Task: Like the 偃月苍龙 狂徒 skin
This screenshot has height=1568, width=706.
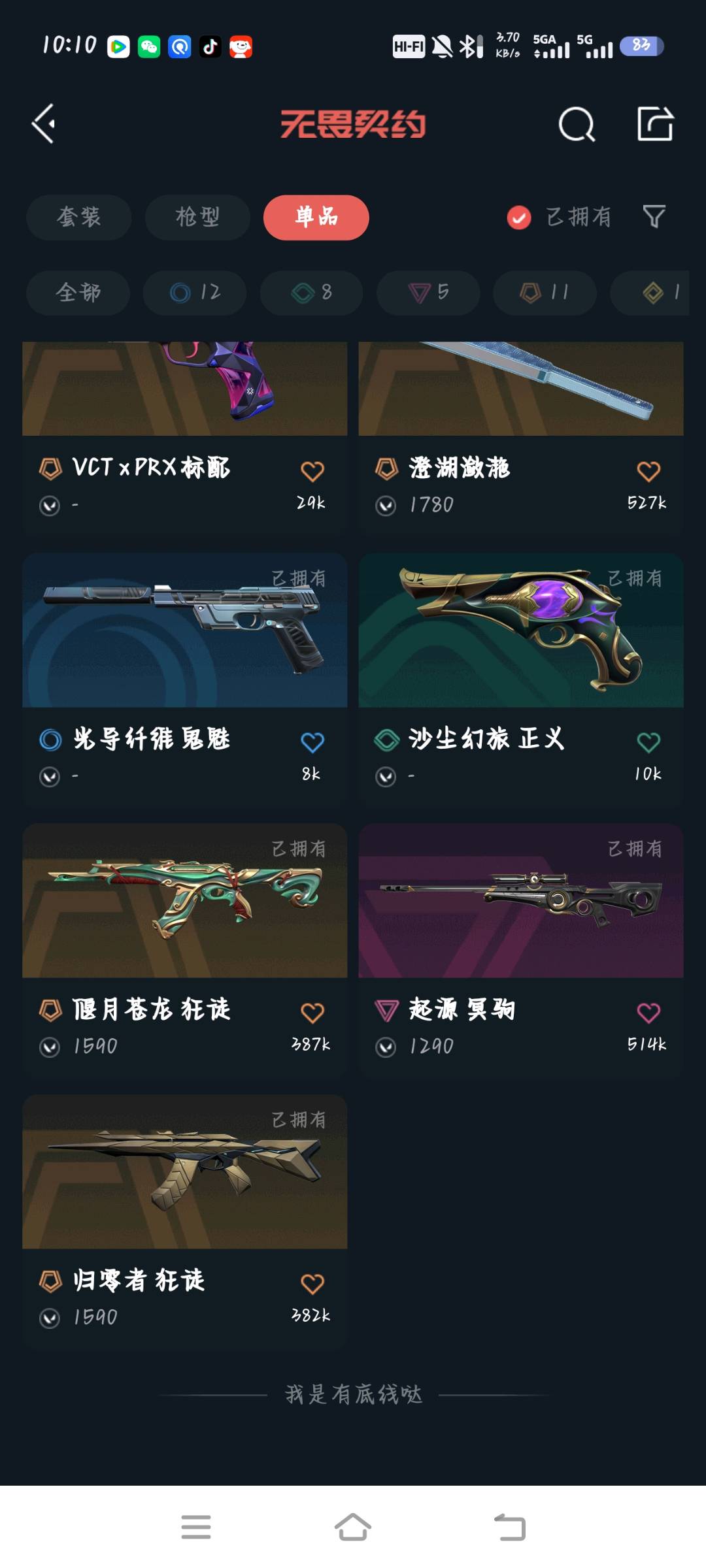Action: pyautogui.click(x=312, y=1013)
